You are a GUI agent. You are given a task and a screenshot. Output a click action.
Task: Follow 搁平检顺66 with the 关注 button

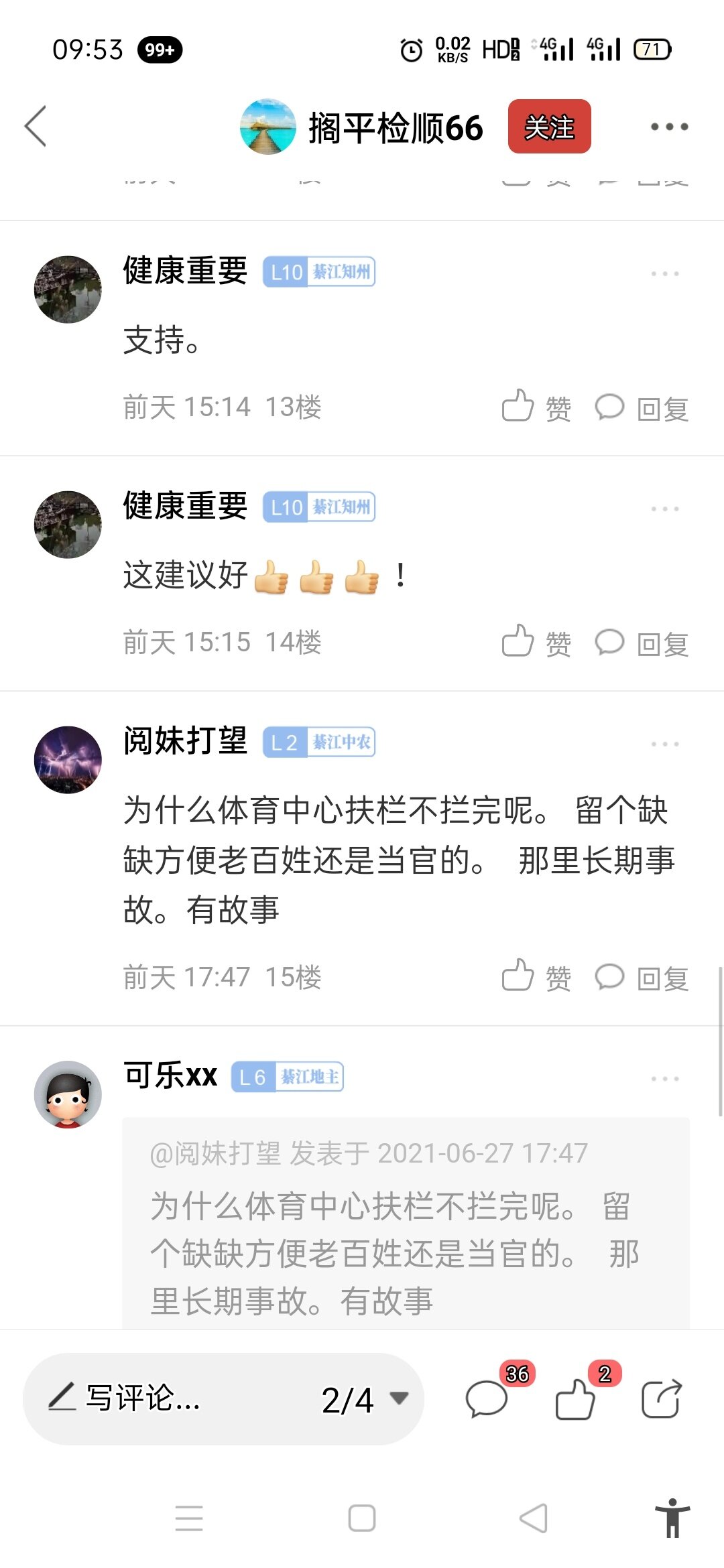point(549,127)
